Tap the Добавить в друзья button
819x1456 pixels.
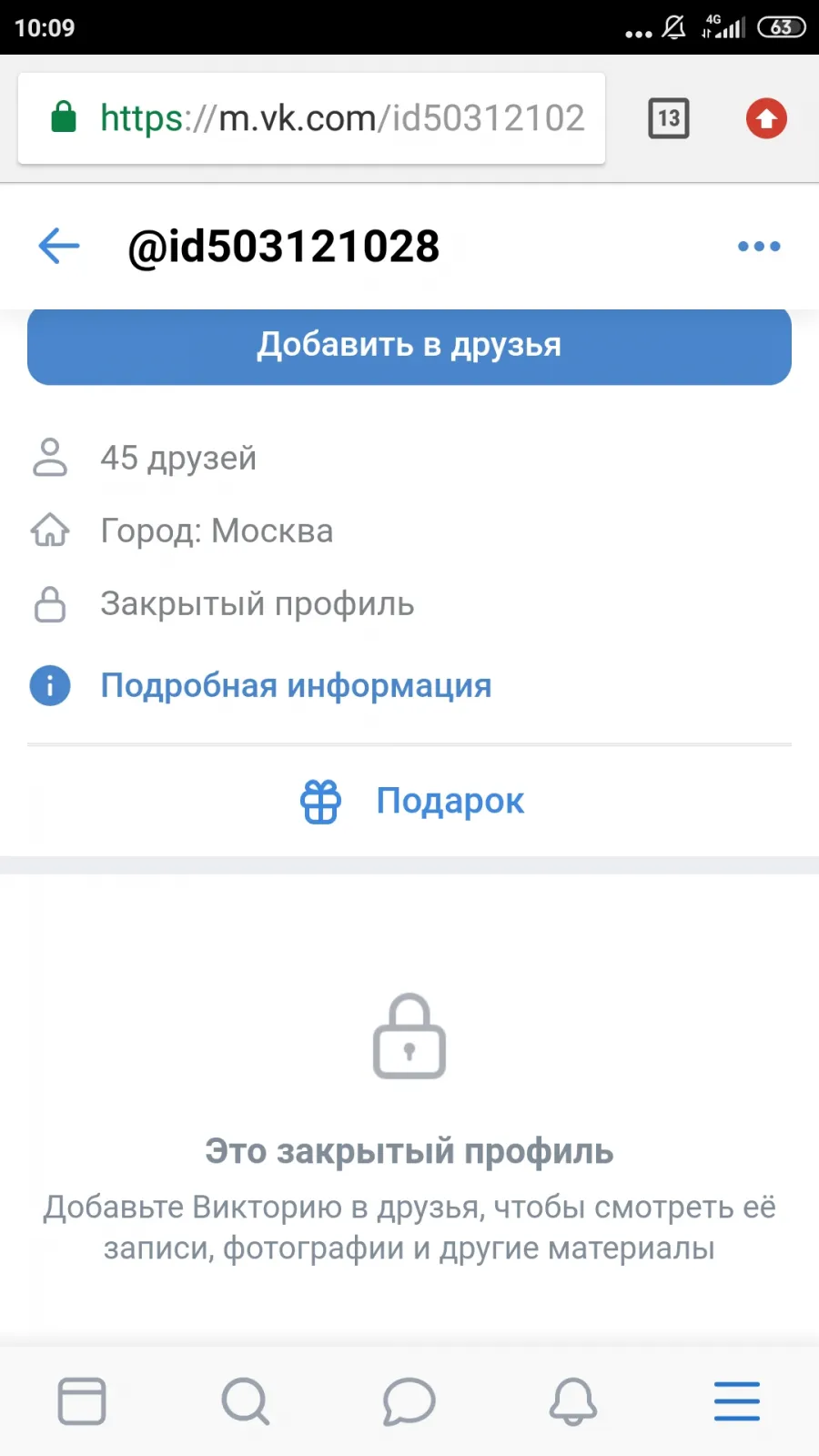click(x=409, y=345)
